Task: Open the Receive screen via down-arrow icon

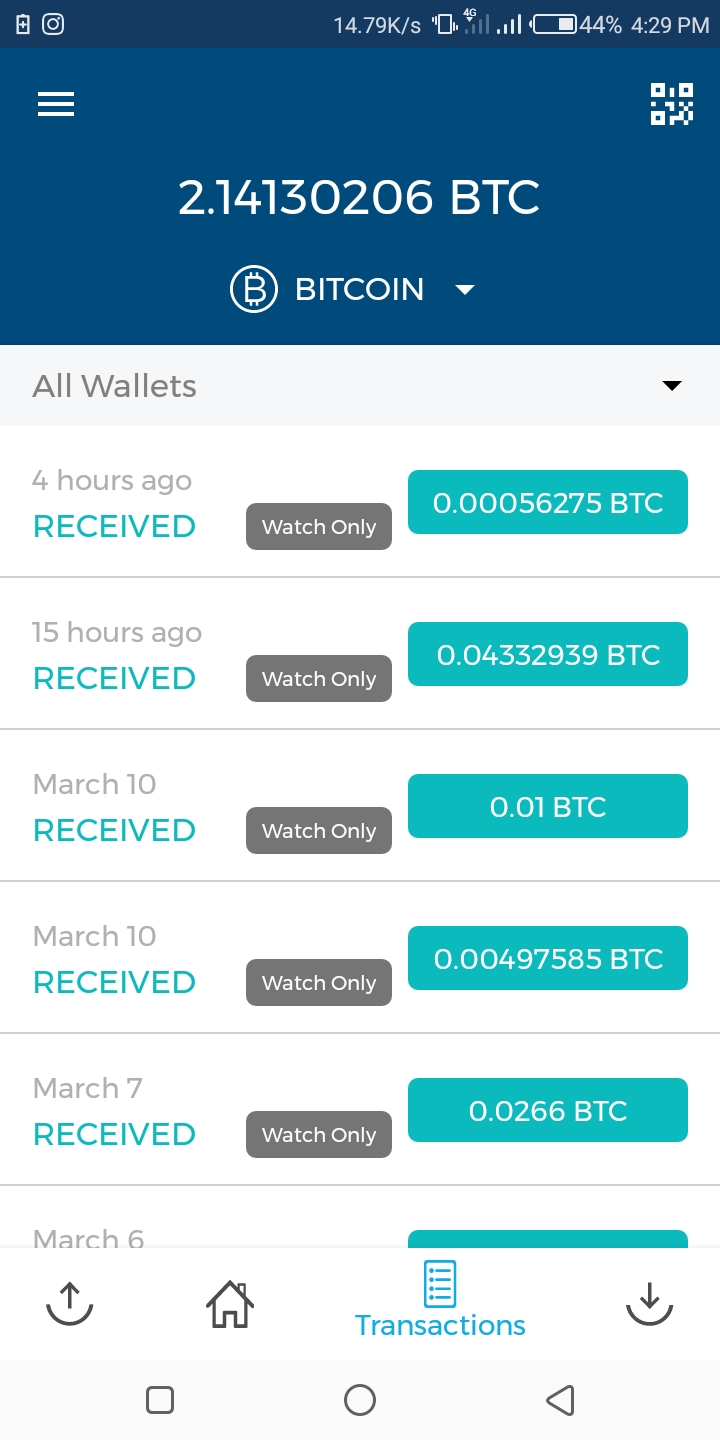Action: click(x=649, y=1303)
